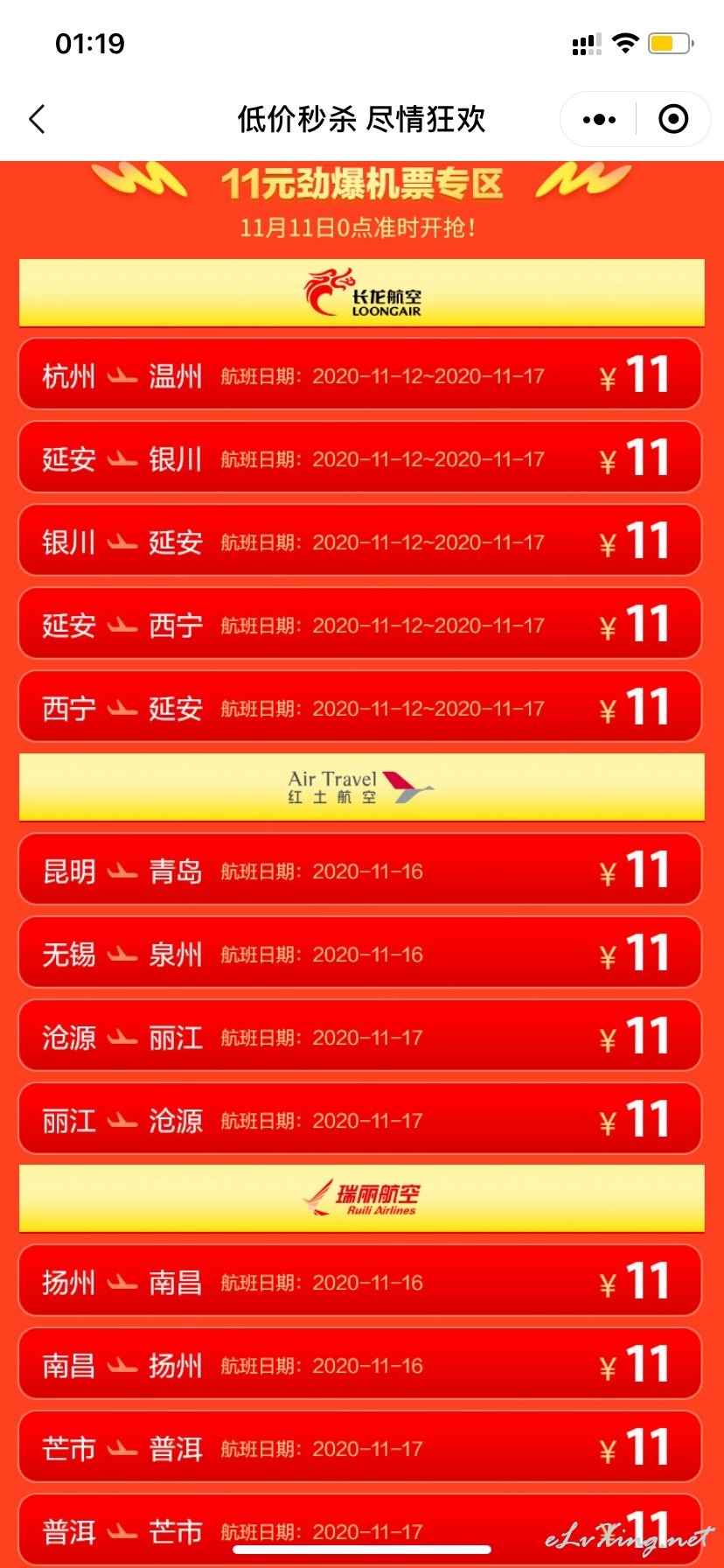Image resolution: width=724 pixels, height=1568 pixels.
Task: Open the 银川 to 延安 flight row
Action: click(x=360, y=541)
